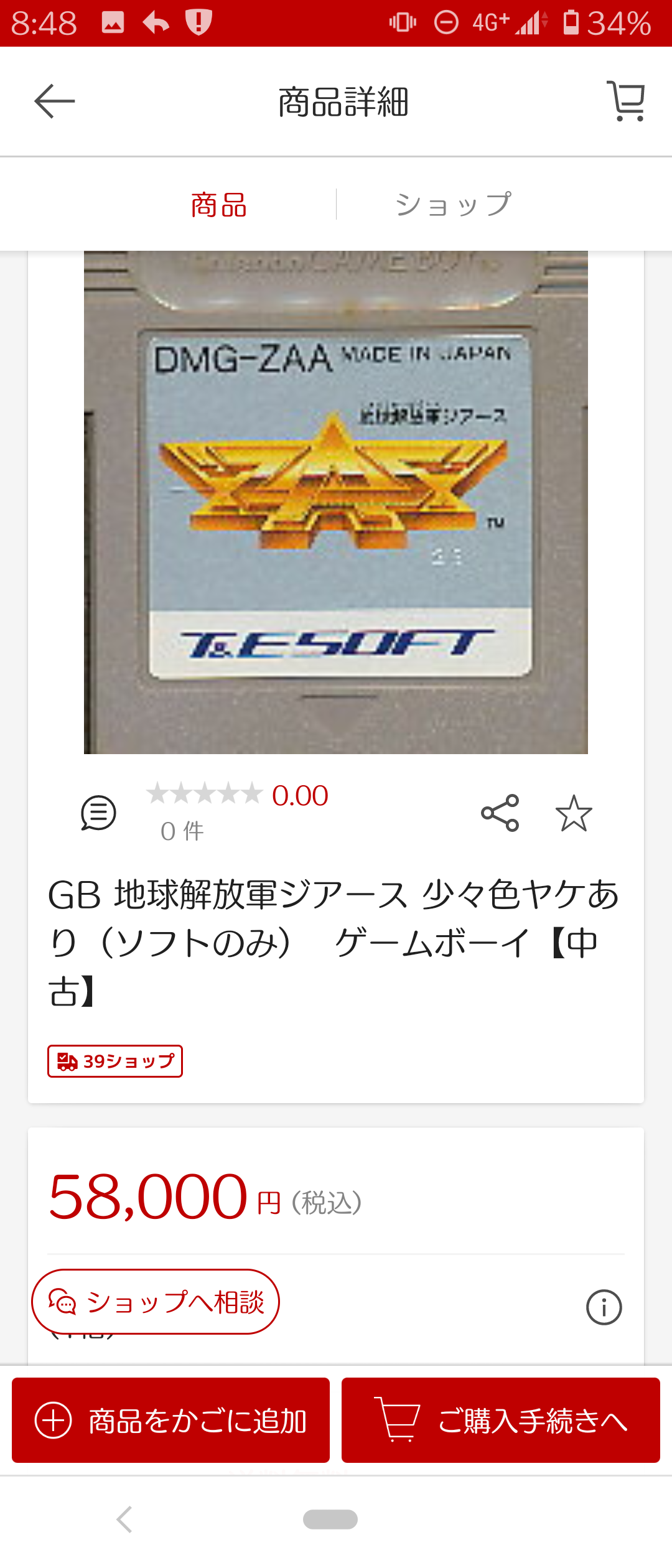Tap ショップへ相談 to consult the shop
Image resolution: width=672 pixels, height=1568 pixels.
156,1302
